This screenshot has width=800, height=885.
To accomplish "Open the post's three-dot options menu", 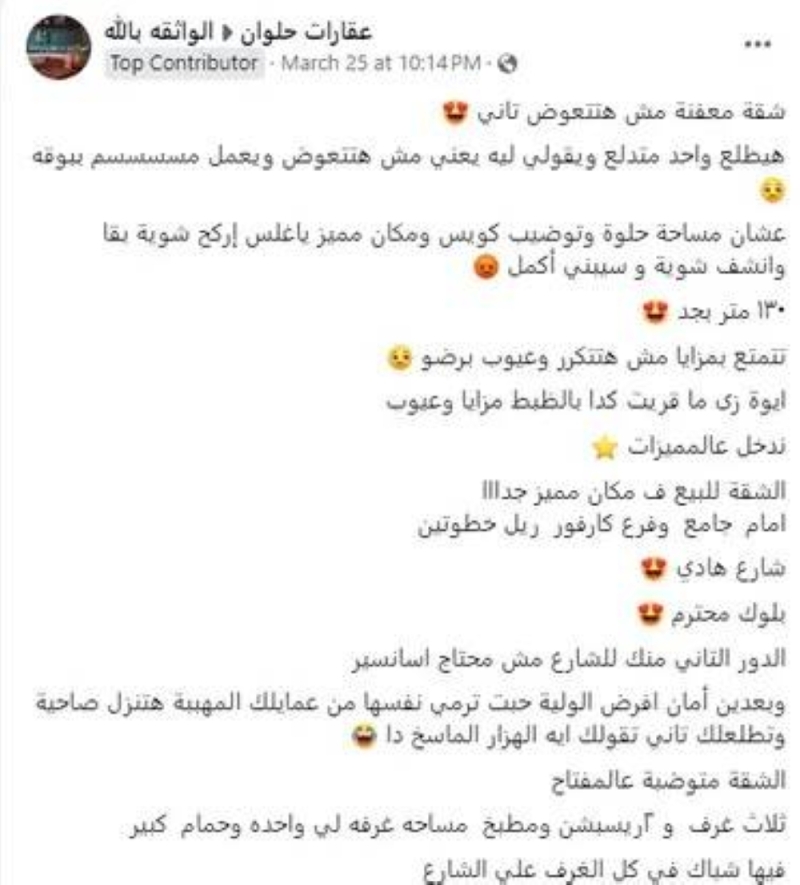I will click(x=759, y=45).
